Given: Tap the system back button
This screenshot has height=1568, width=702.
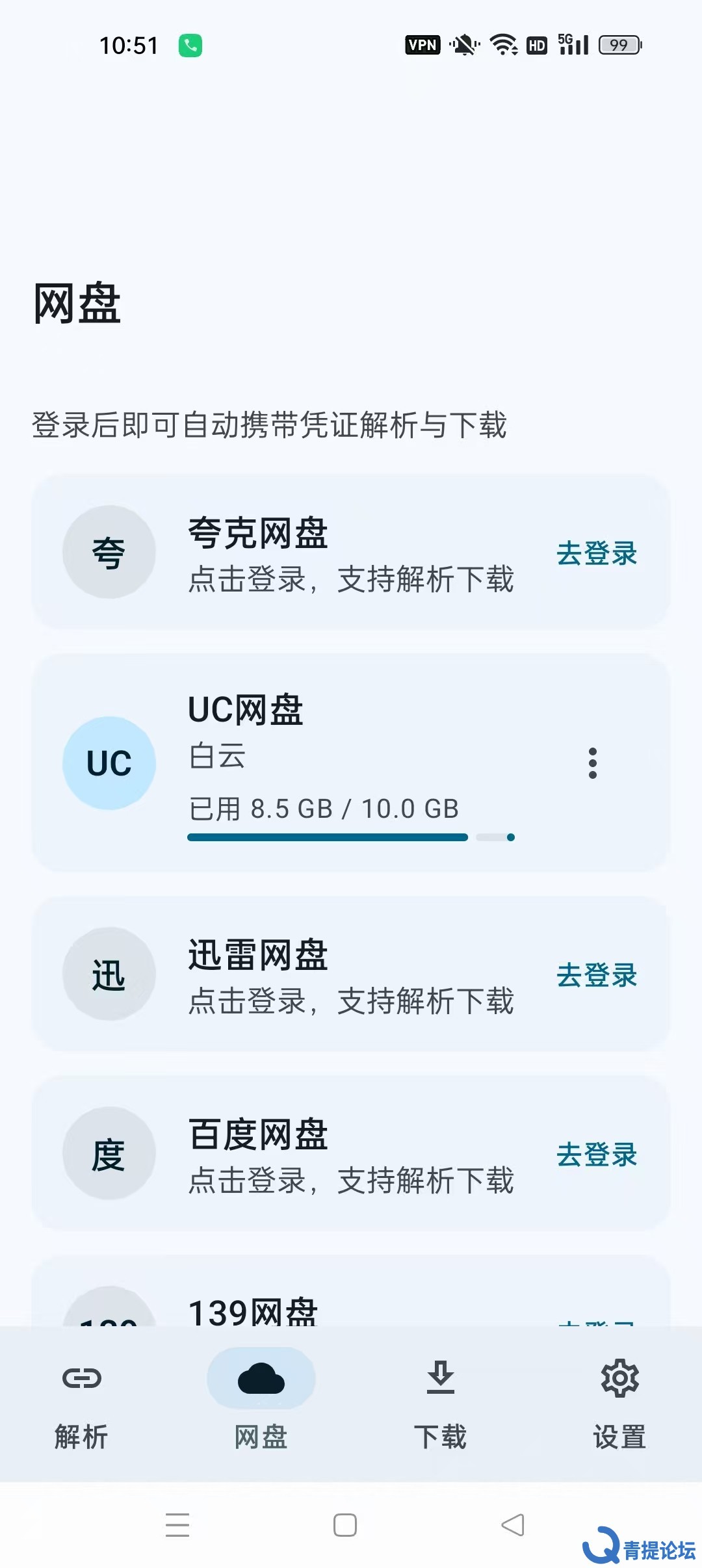Looking at the screenshot, I should coord(513,1524).
